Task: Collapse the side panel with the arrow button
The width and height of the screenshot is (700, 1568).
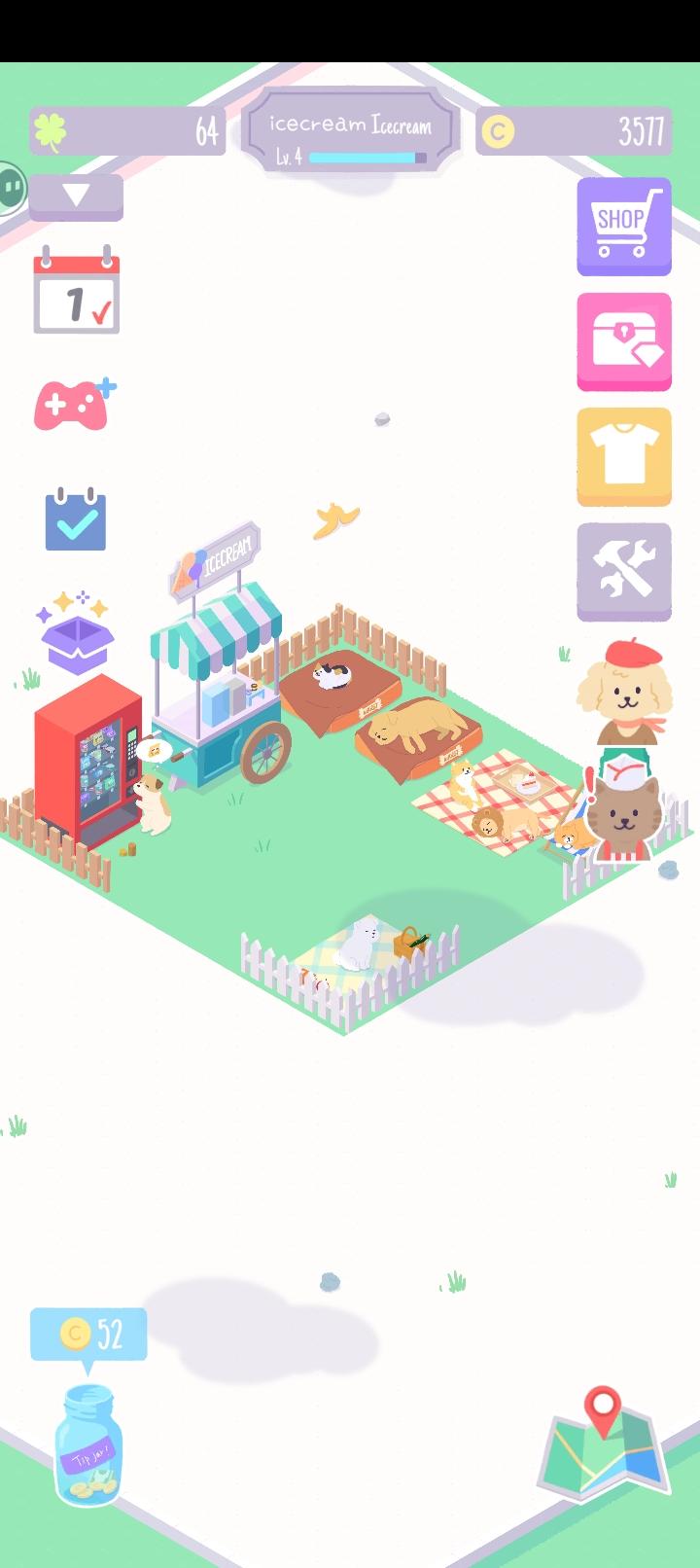Action: 76,195
